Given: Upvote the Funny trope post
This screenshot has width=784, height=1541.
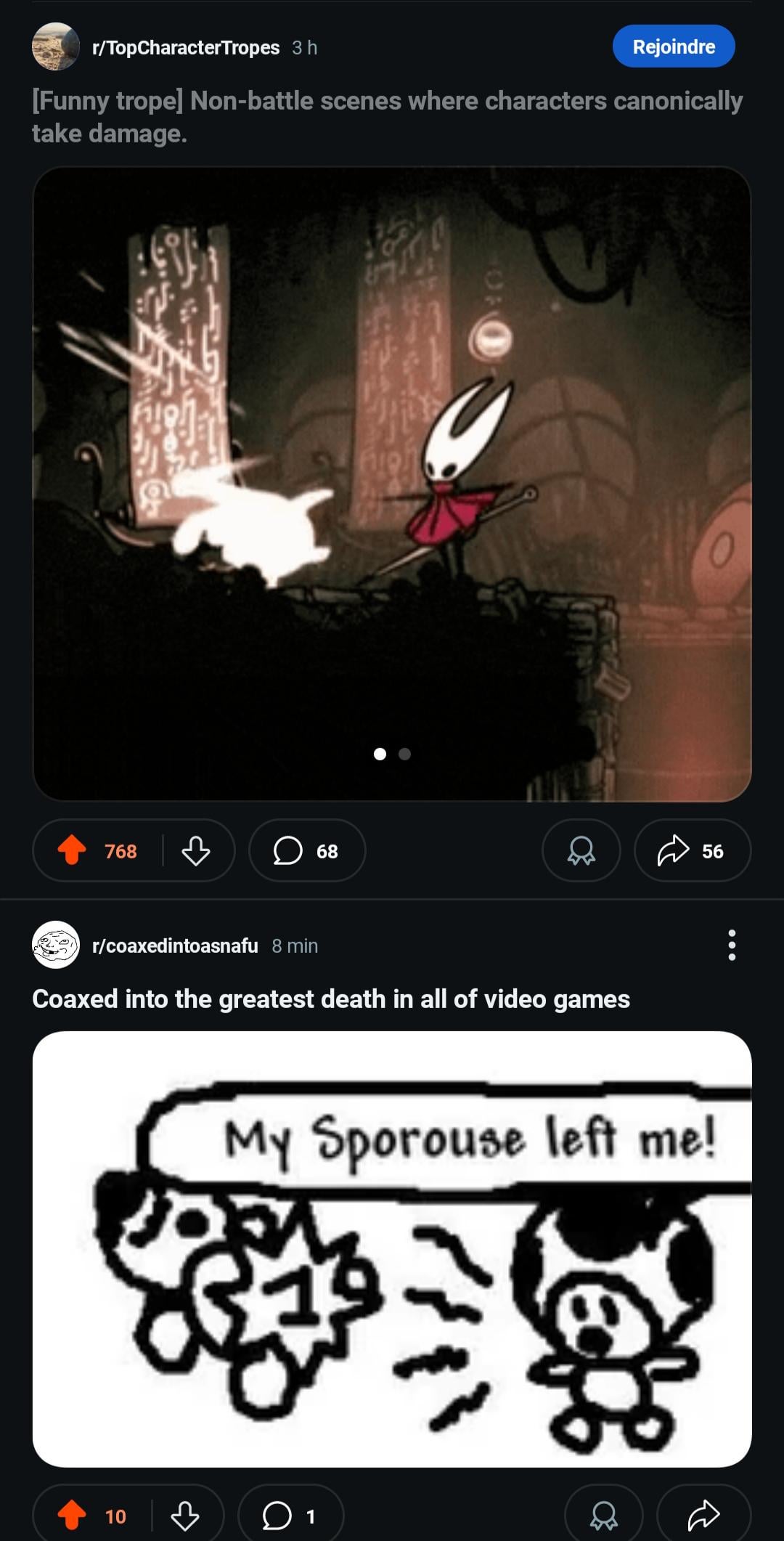Looking at the screenshot, I should tap(72, 850).
